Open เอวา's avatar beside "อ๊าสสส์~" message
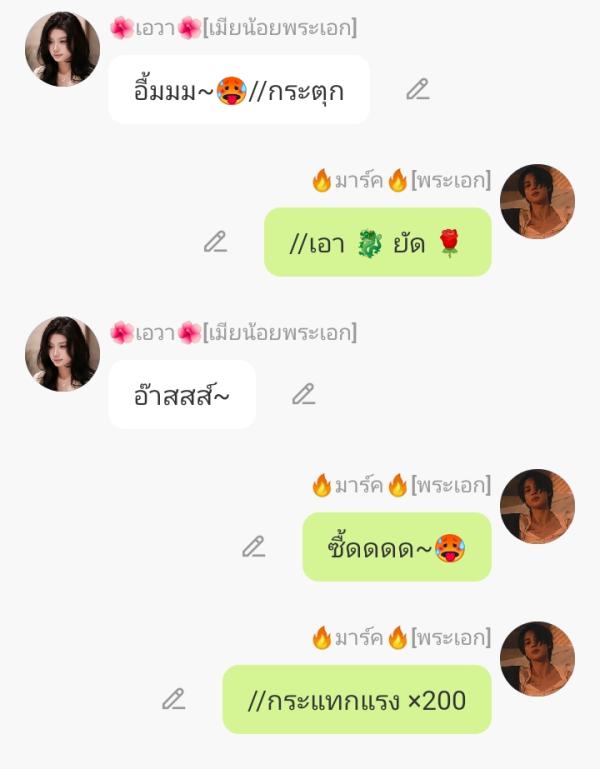The height and width of the screenshot is (769, 600). tap(62, 354)
